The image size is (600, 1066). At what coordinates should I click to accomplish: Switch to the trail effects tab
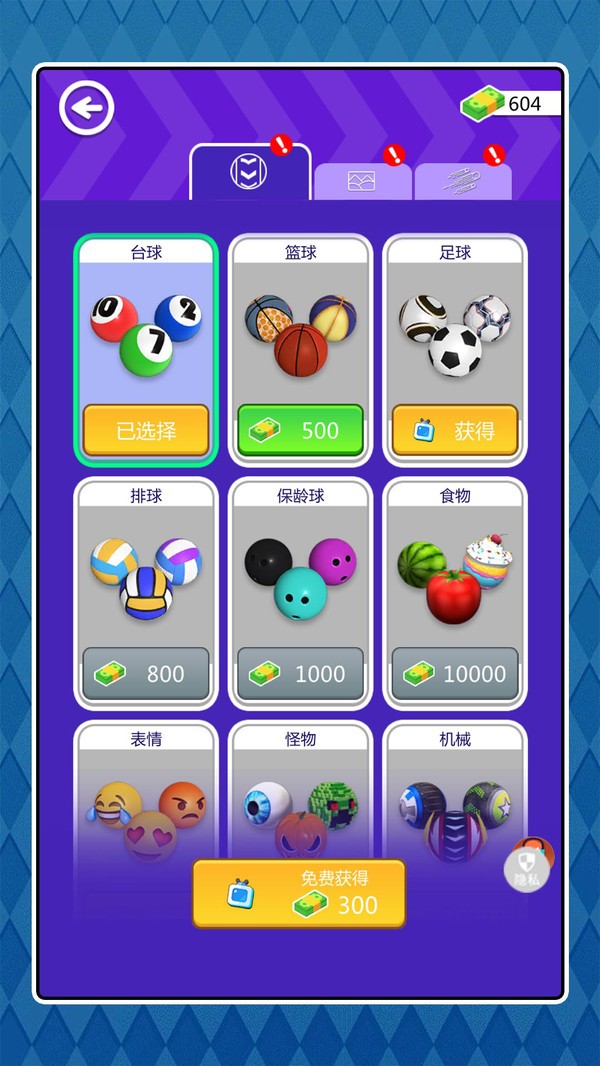point(462,181)
